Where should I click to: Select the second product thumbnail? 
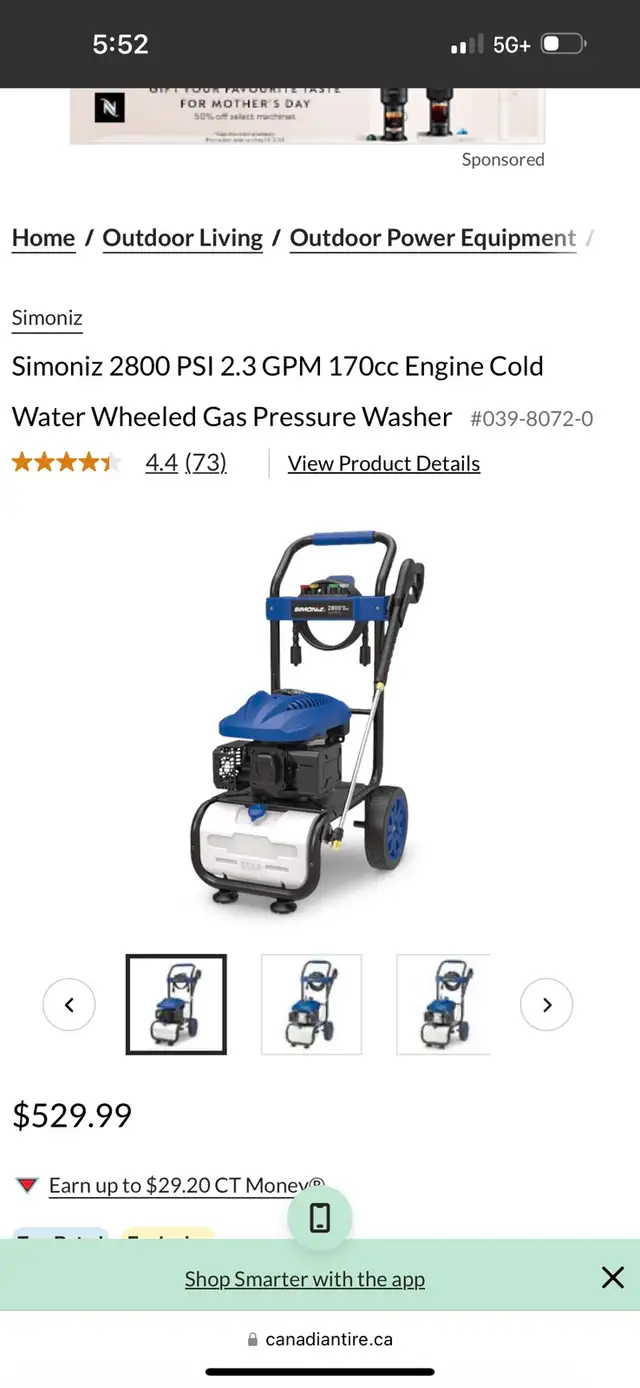311,1004
